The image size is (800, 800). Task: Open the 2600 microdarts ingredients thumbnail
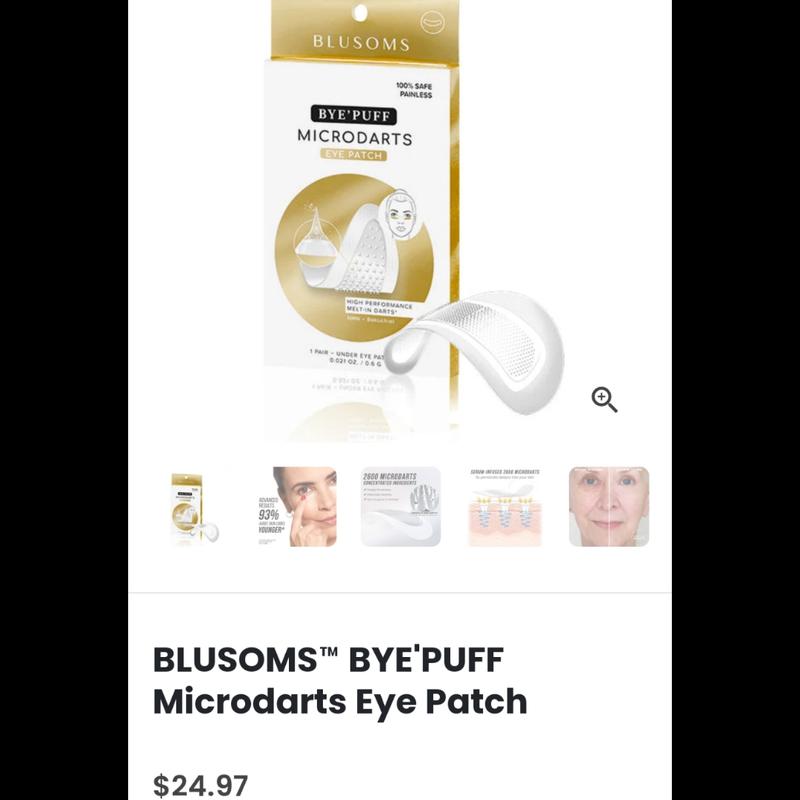(400, 507)
